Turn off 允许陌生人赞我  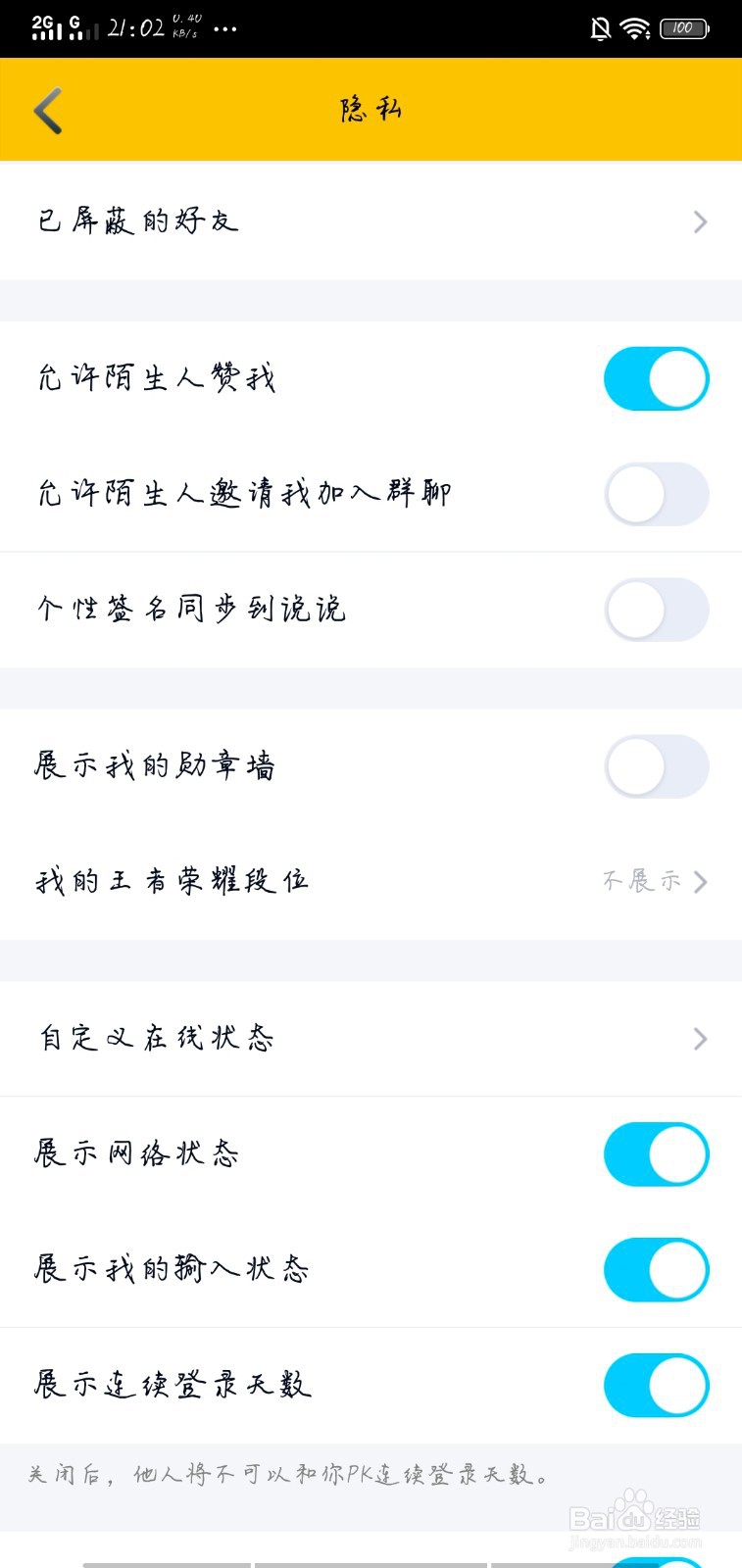656,378
